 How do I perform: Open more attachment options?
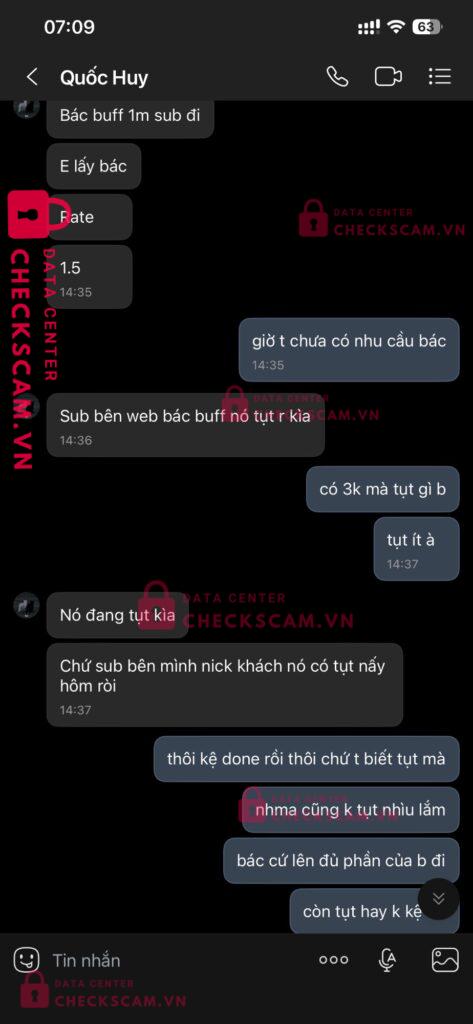coord(334,960)
